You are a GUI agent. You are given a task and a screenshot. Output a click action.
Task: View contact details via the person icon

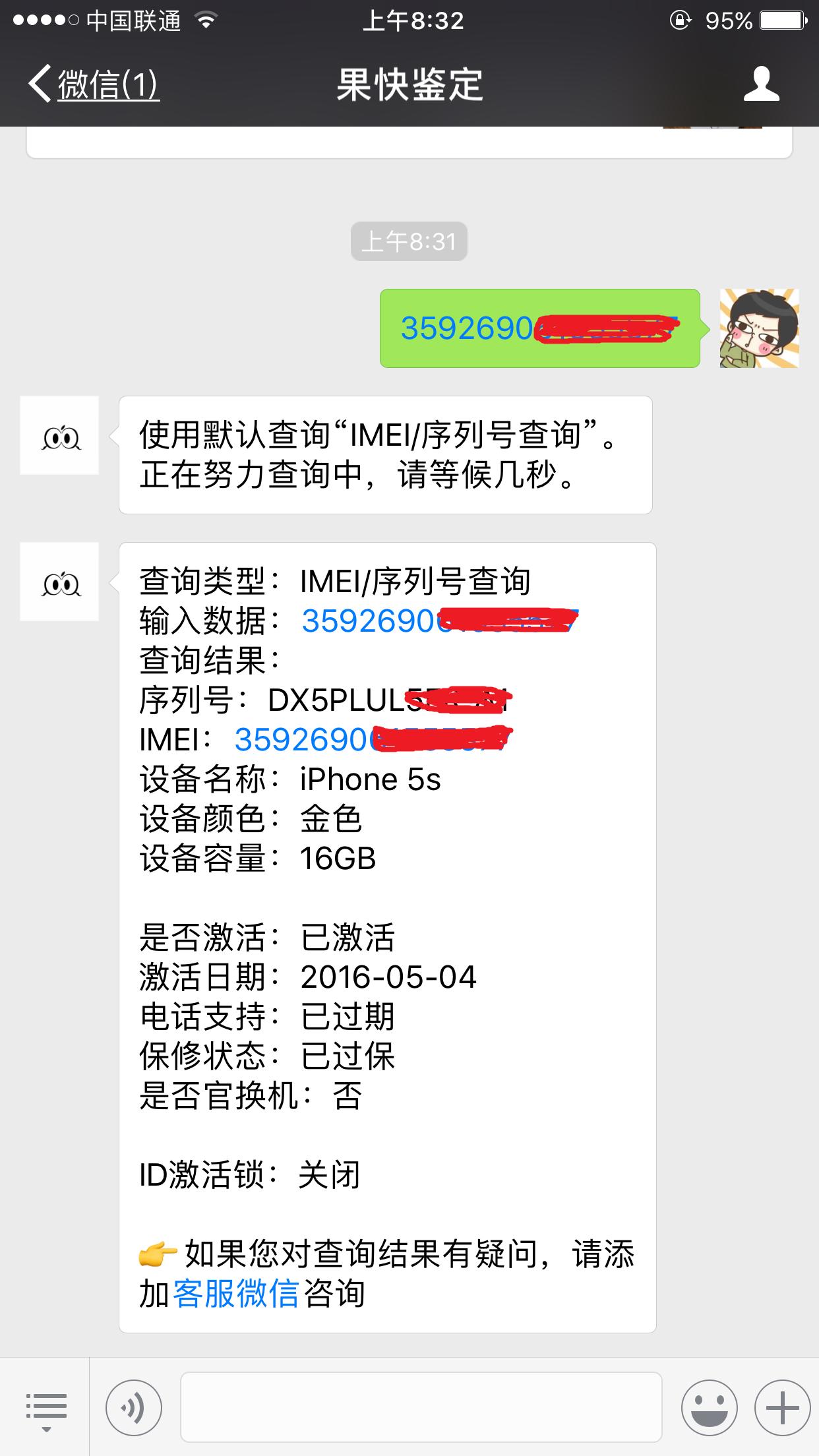click(x=762, y=86)
